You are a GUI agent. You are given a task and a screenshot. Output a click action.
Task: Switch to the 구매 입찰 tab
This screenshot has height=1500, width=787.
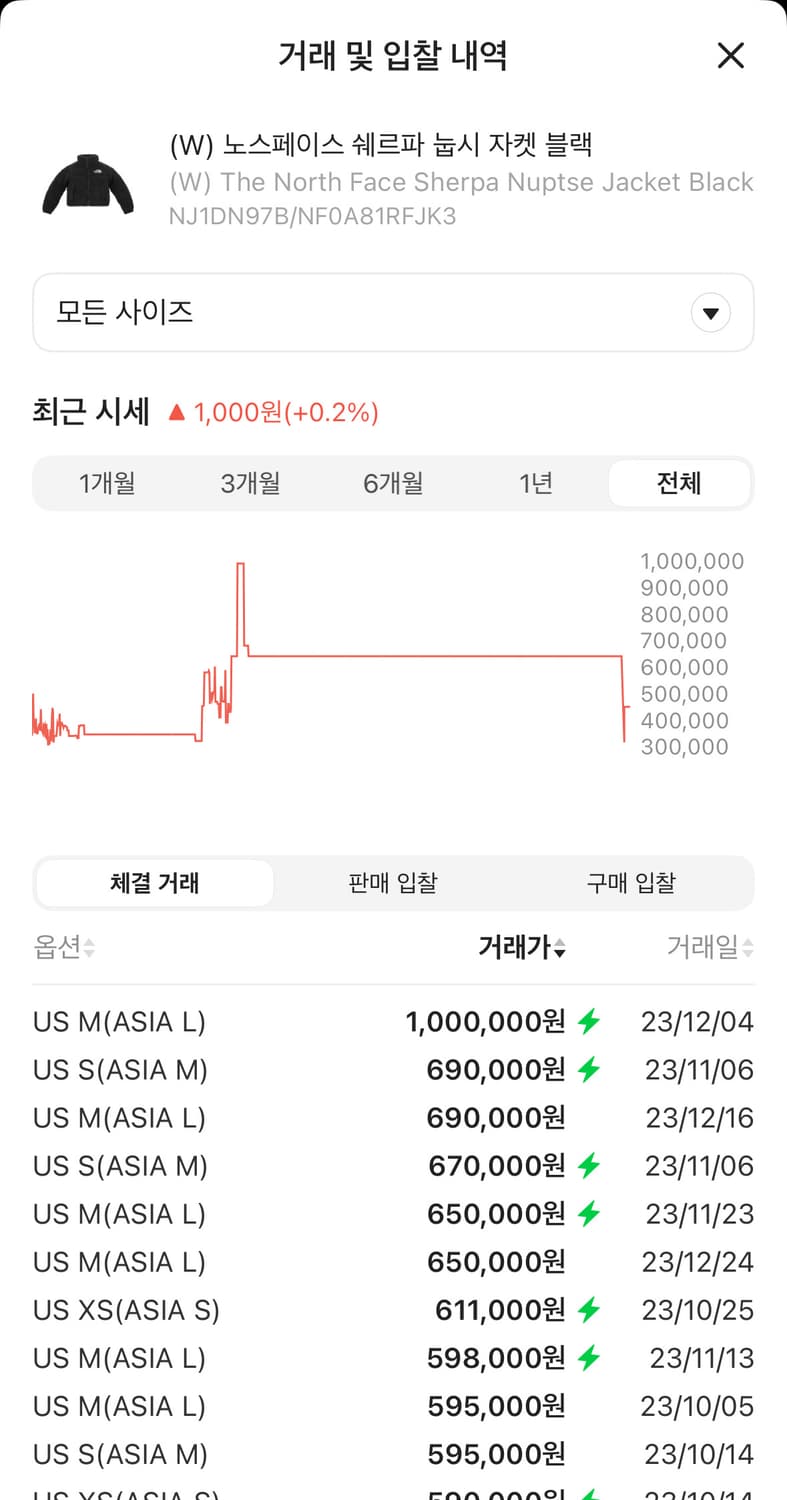[x=630, y=883]
